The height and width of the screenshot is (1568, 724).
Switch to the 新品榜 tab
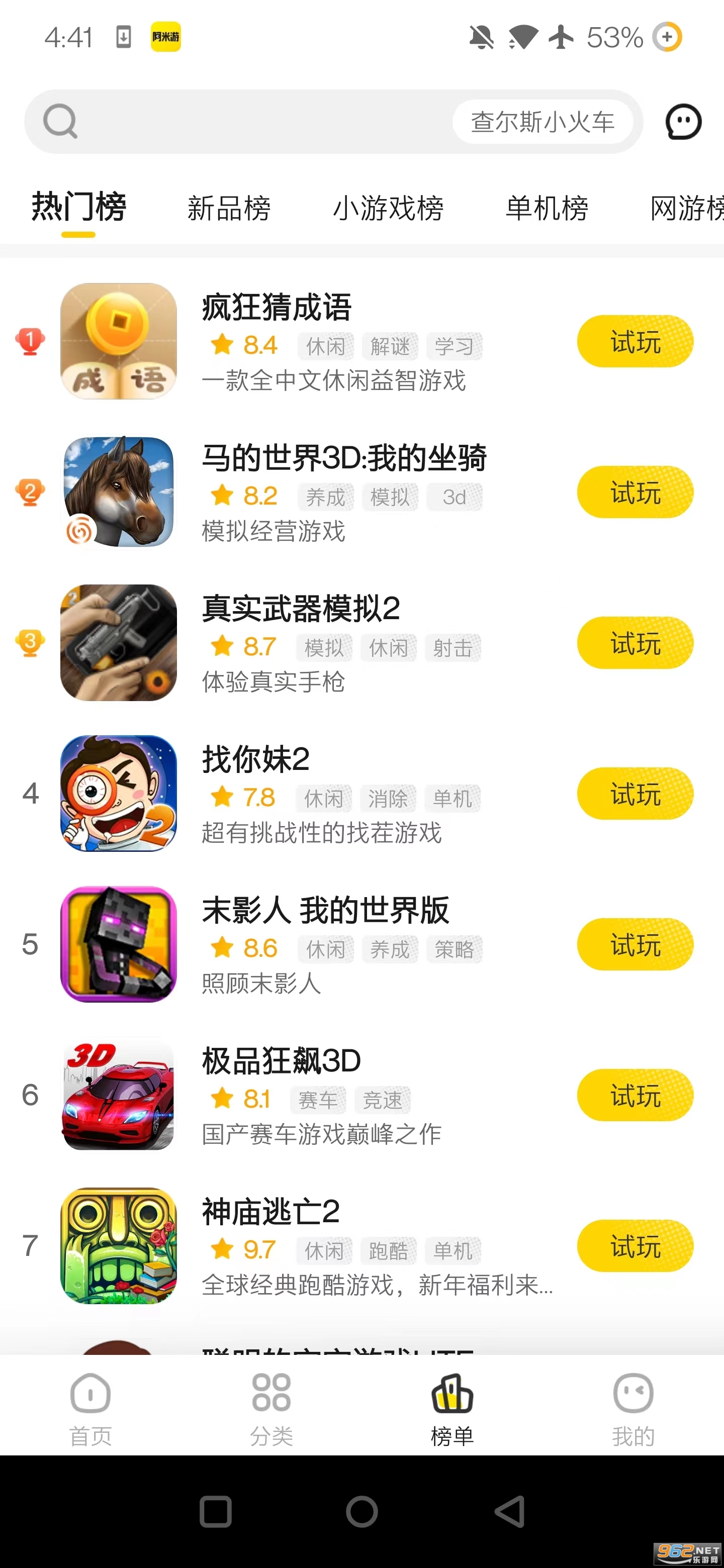coord(229,208)
